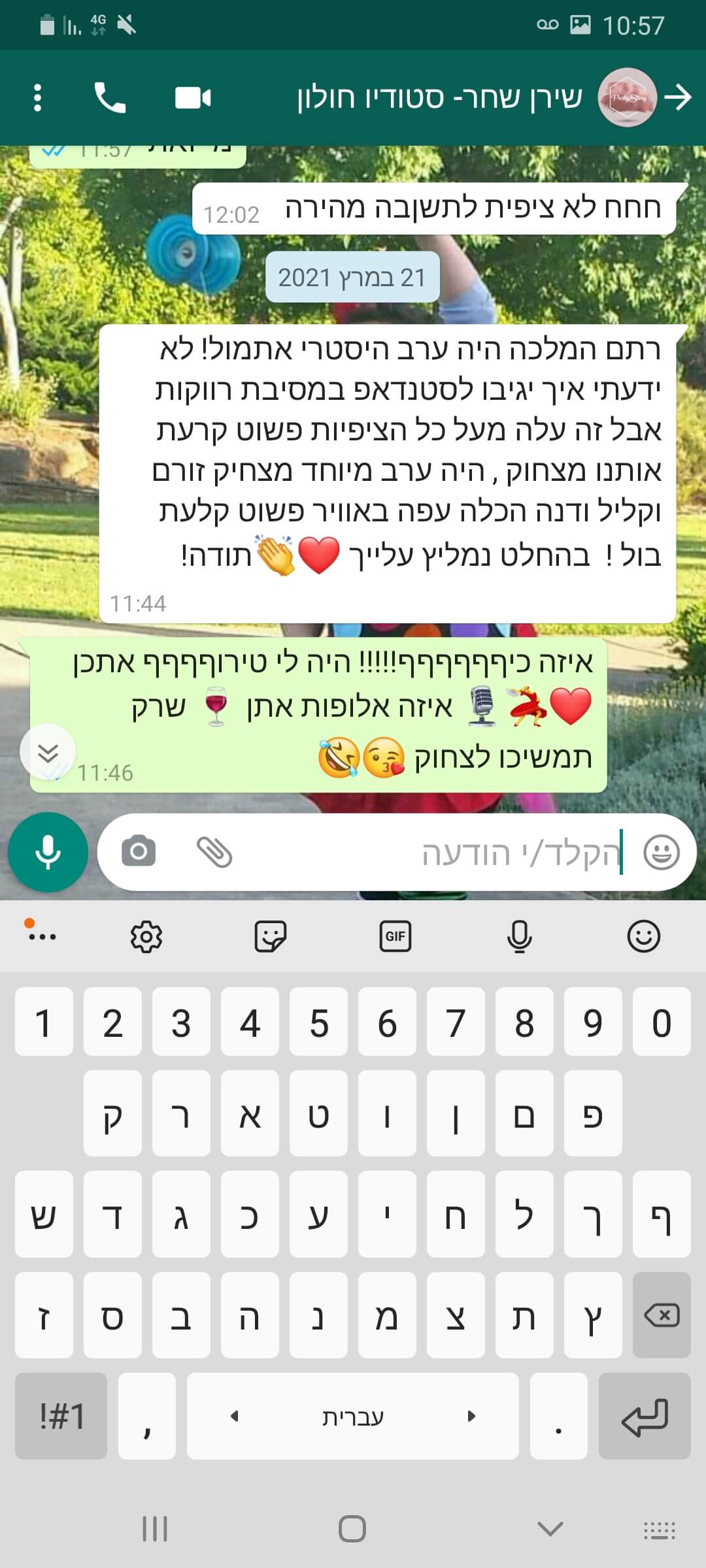Start a video call with שירן שחר

click(x=193, y=98)
